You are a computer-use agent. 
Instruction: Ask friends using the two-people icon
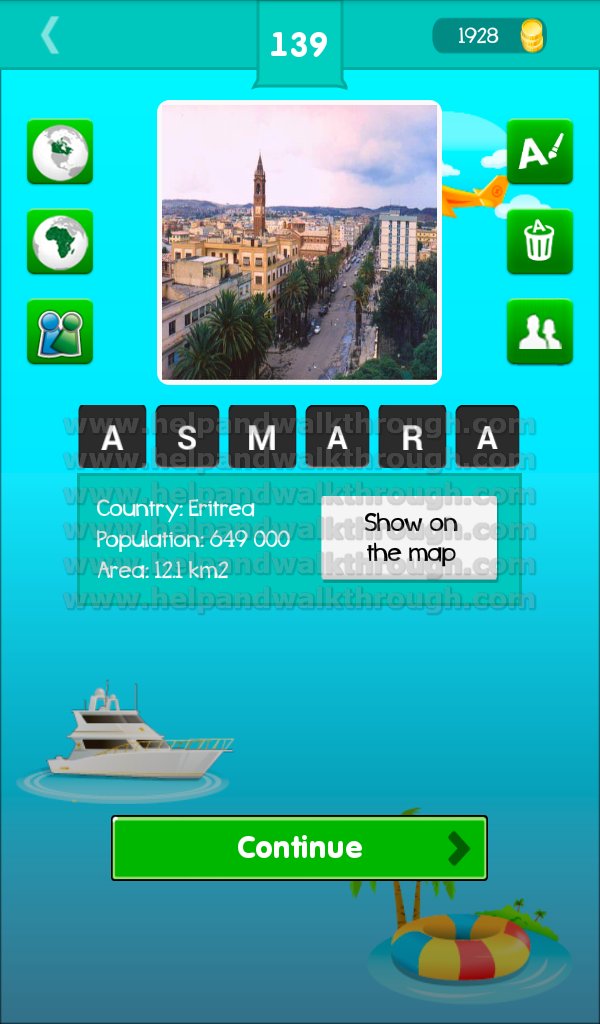click(x=540, y=332)
